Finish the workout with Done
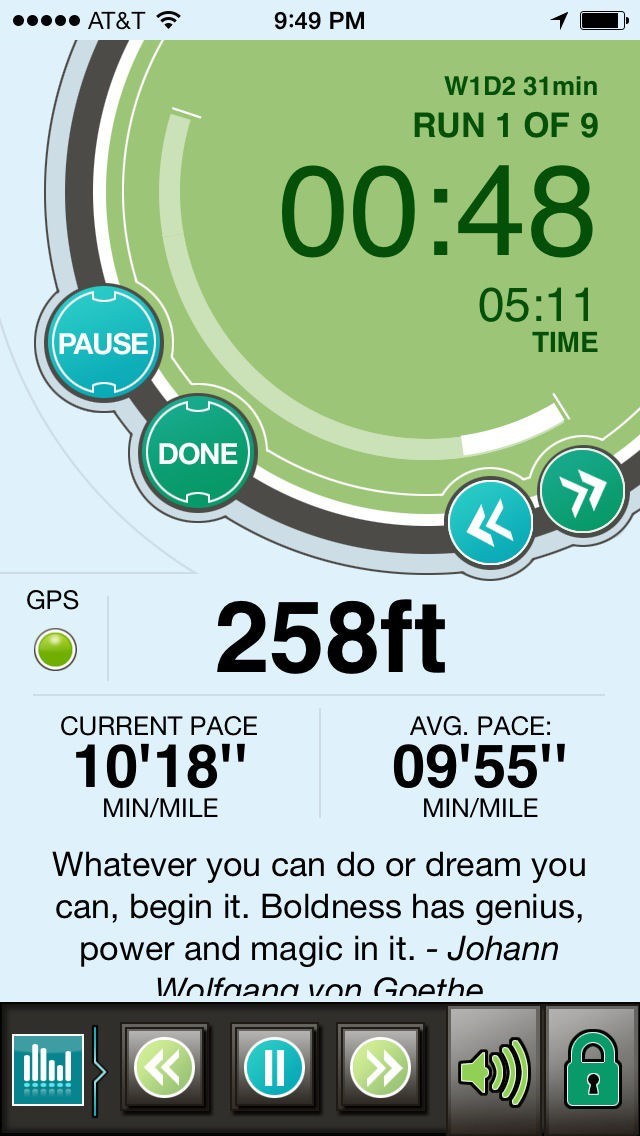The height and width of the screenshot is (1136, 640). 198,453
